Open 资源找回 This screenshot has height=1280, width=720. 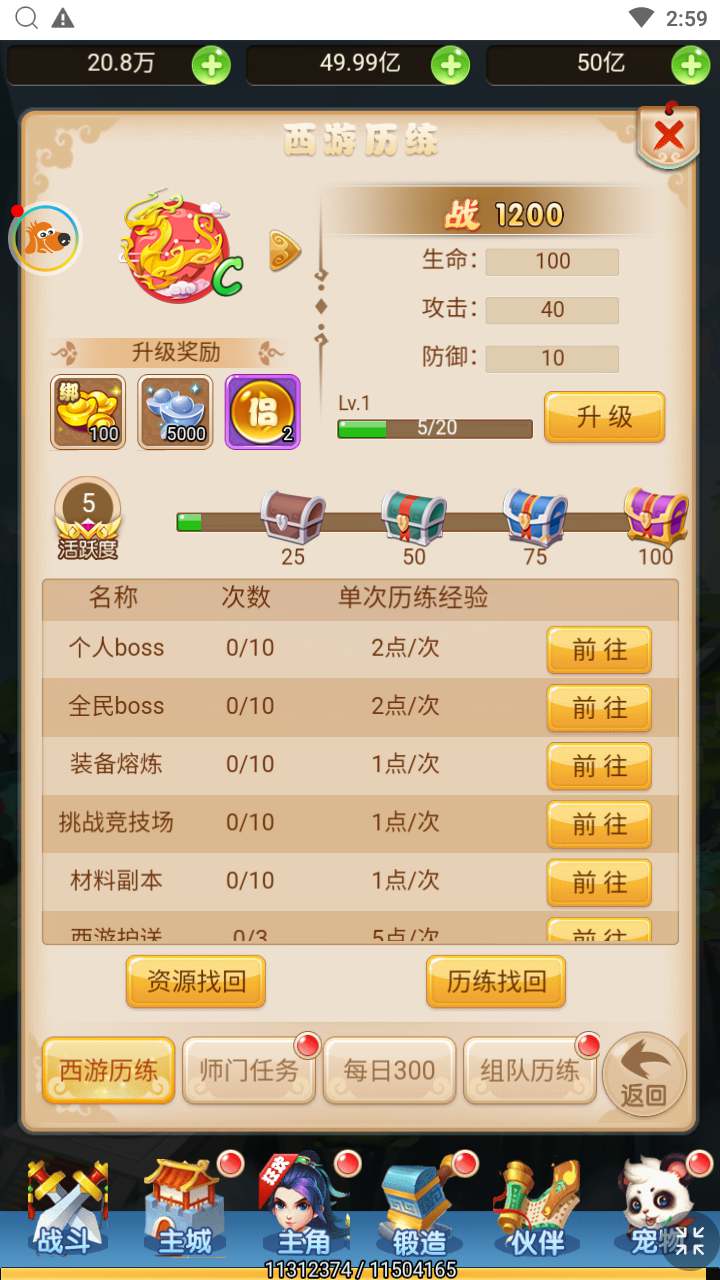tap(196, 981)
